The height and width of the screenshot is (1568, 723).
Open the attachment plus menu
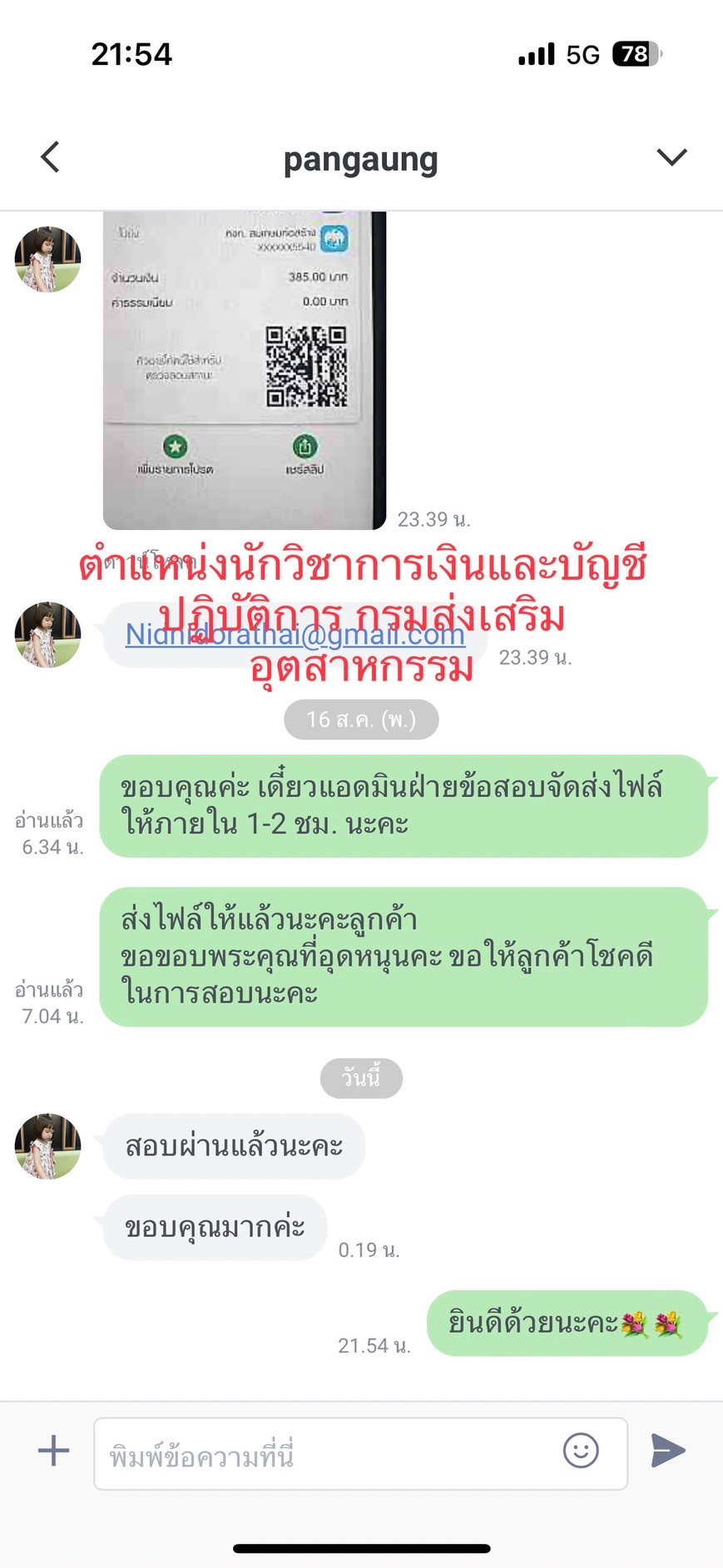(x=54, y=1451)
